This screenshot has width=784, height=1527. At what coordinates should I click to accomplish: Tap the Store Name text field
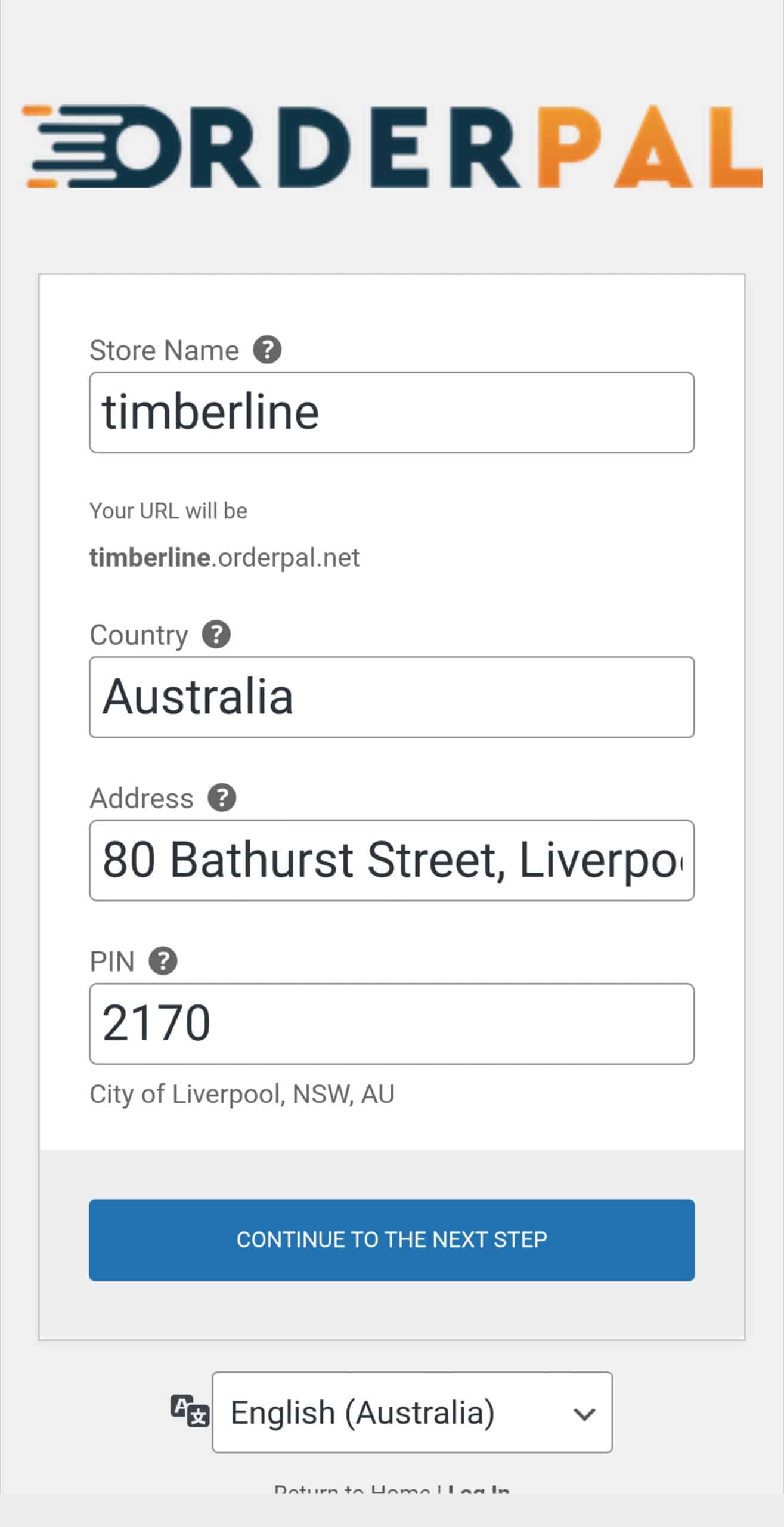pos(392,412)
